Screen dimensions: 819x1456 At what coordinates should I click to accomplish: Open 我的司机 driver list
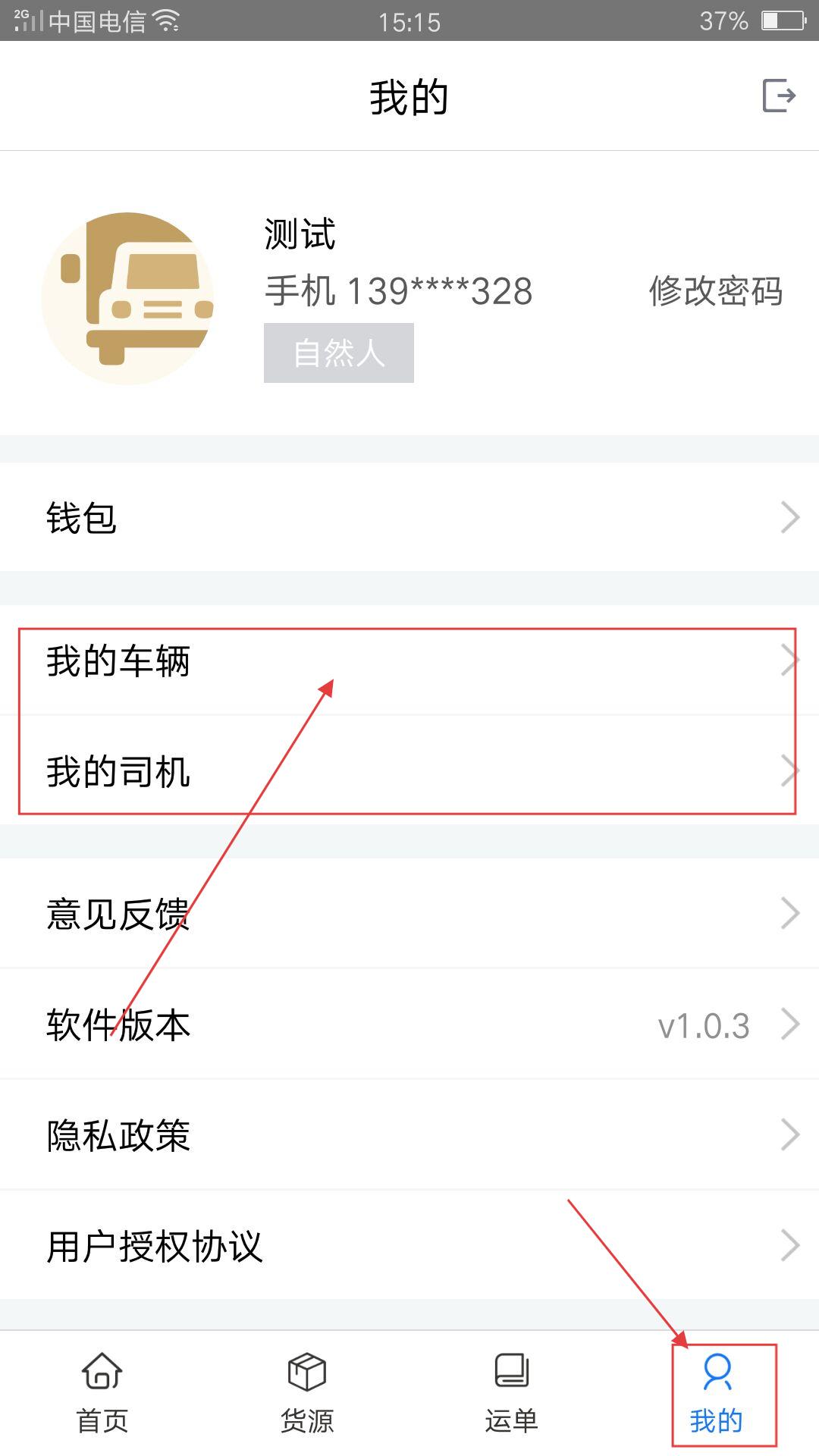(x=409, y=772)
